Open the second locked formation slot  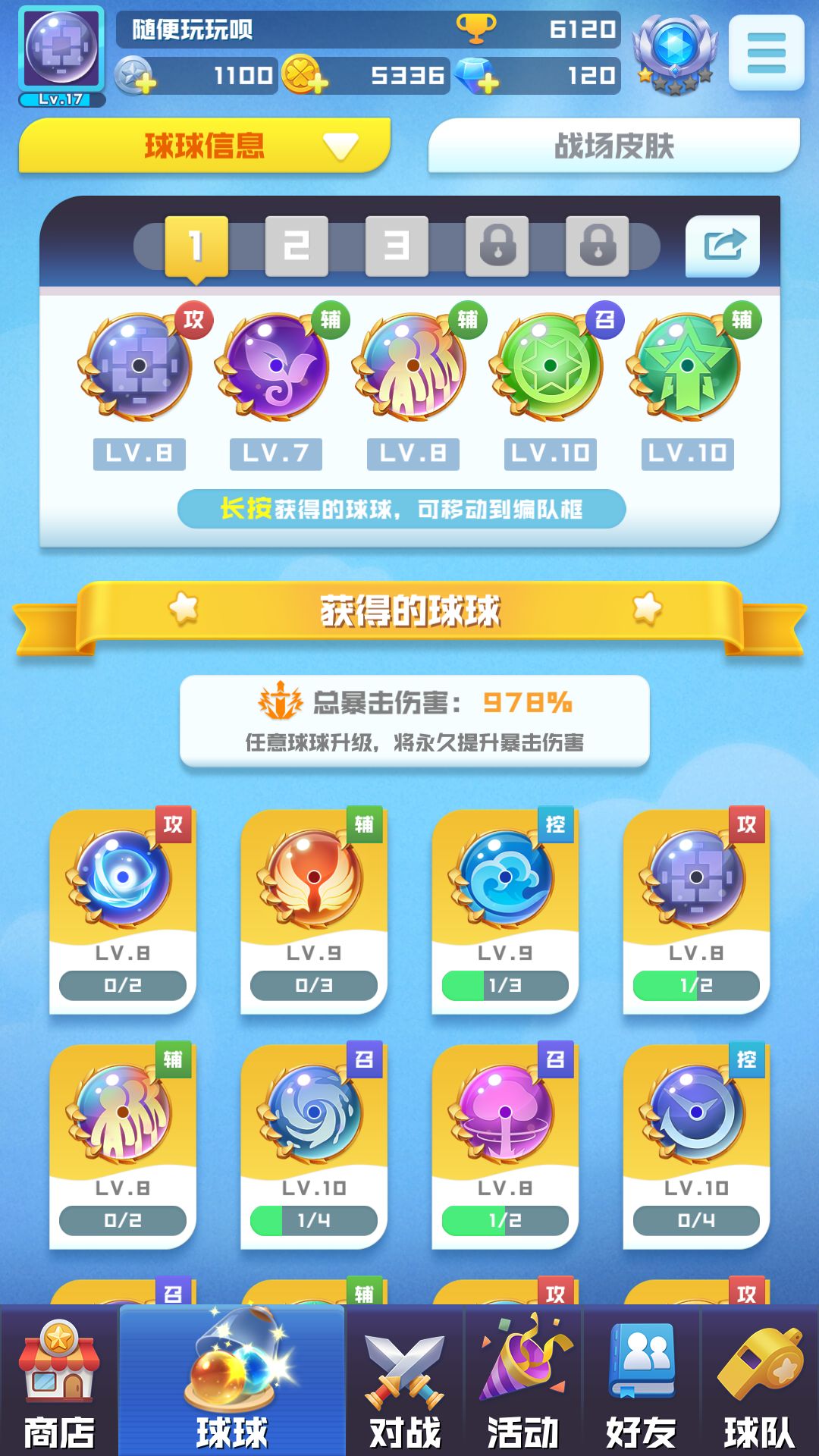(x=598, y=244)
